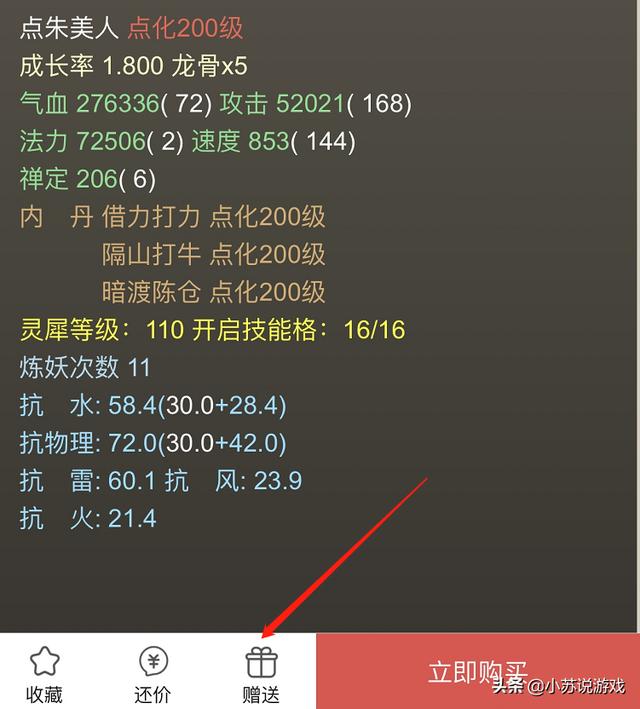Open the 还价 bargain option
Image resolution: width=640 pixels, height=709 pixels.
point(152,674)
